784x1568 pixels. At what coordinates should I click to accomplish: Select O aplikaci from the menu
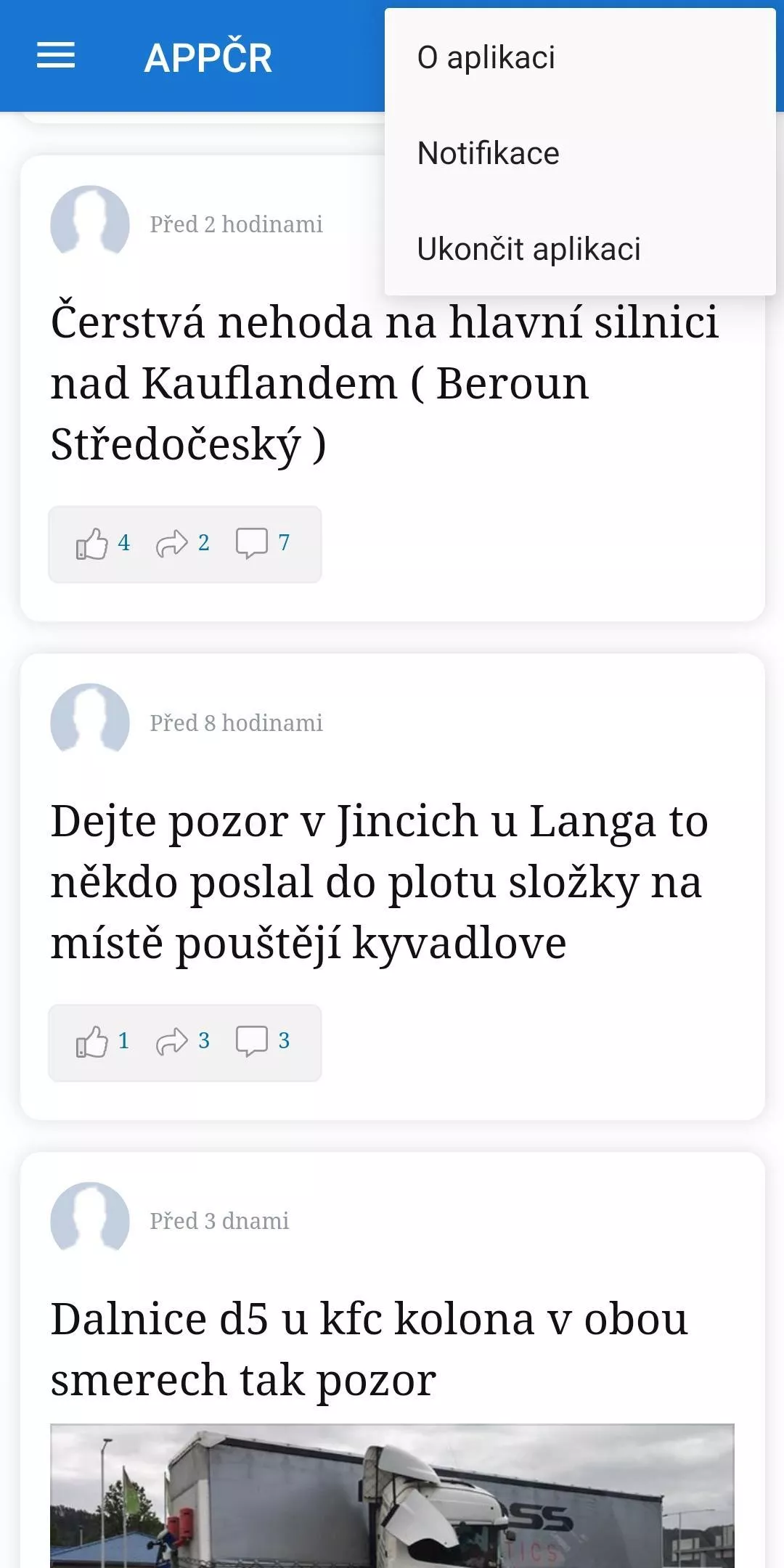(580, 57)
